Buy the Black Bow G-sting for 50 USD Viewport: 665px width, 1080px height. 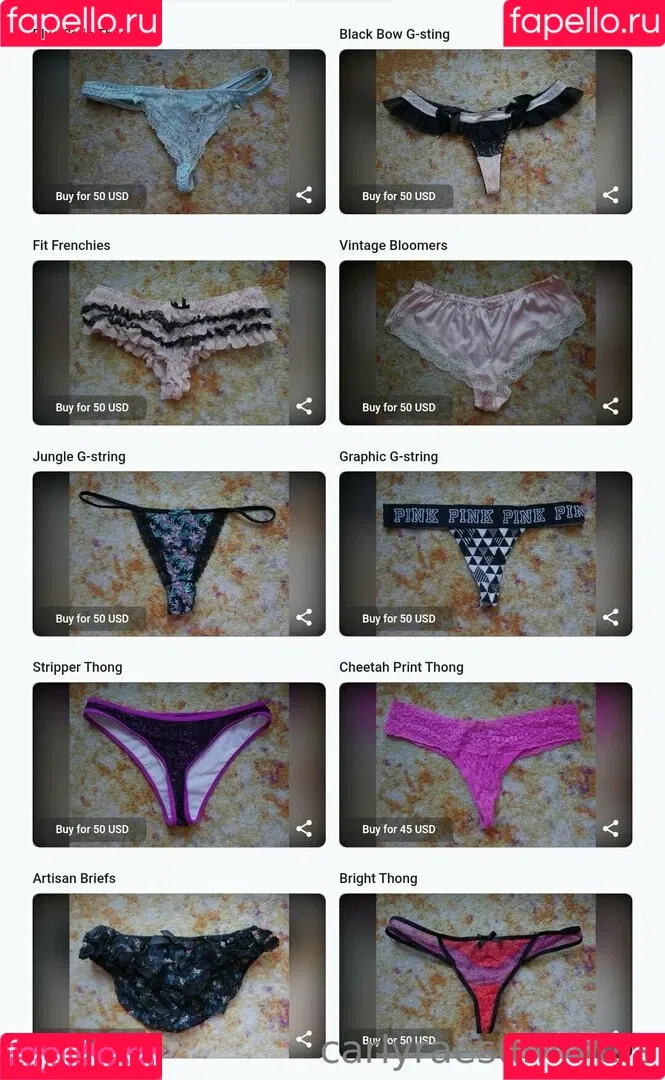pyautogui.click(x=399, y=196)
